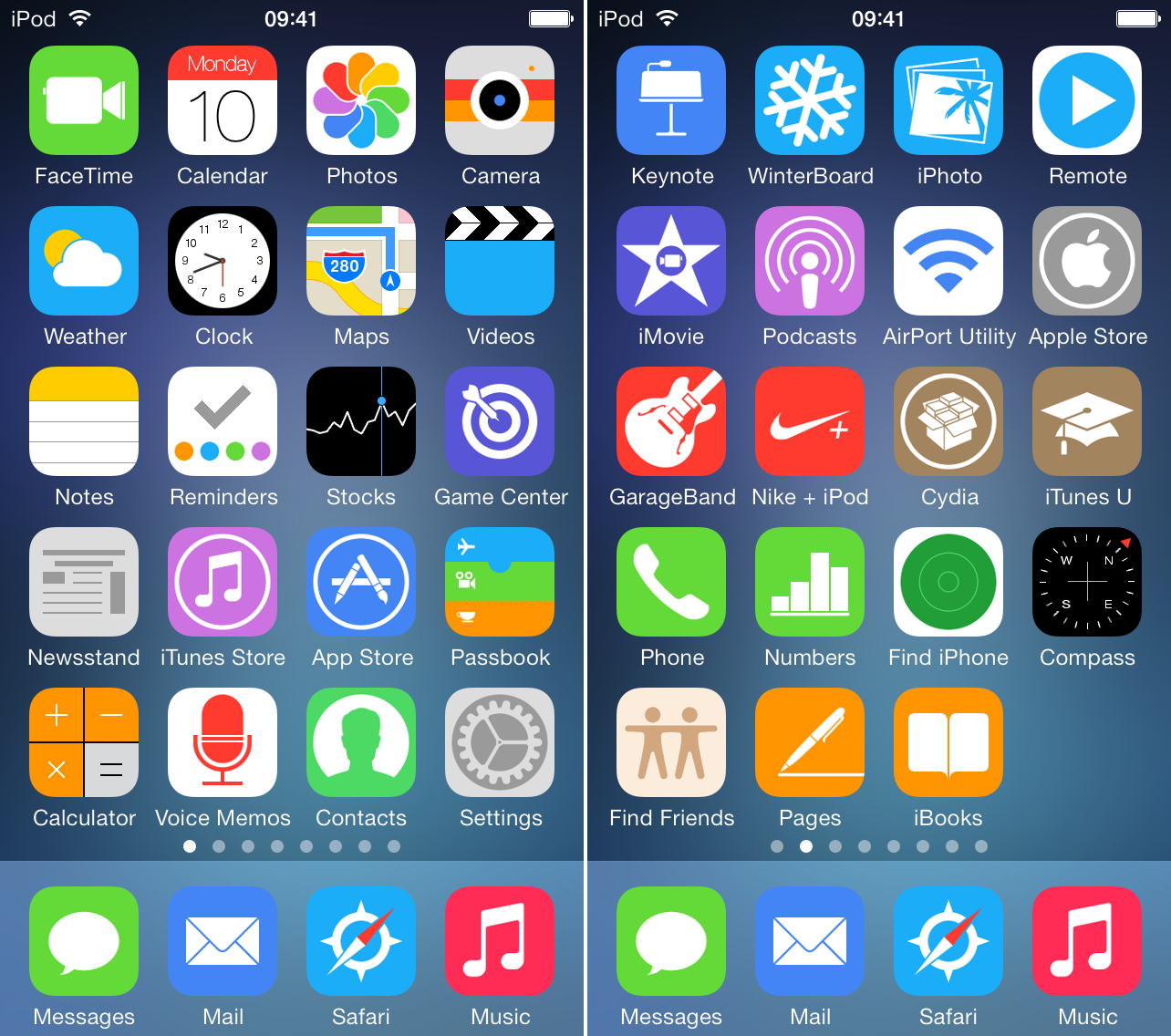Screen dimensions: 1171x1036
Task: Launch the Podcasts app
Action: pos(810,261)
